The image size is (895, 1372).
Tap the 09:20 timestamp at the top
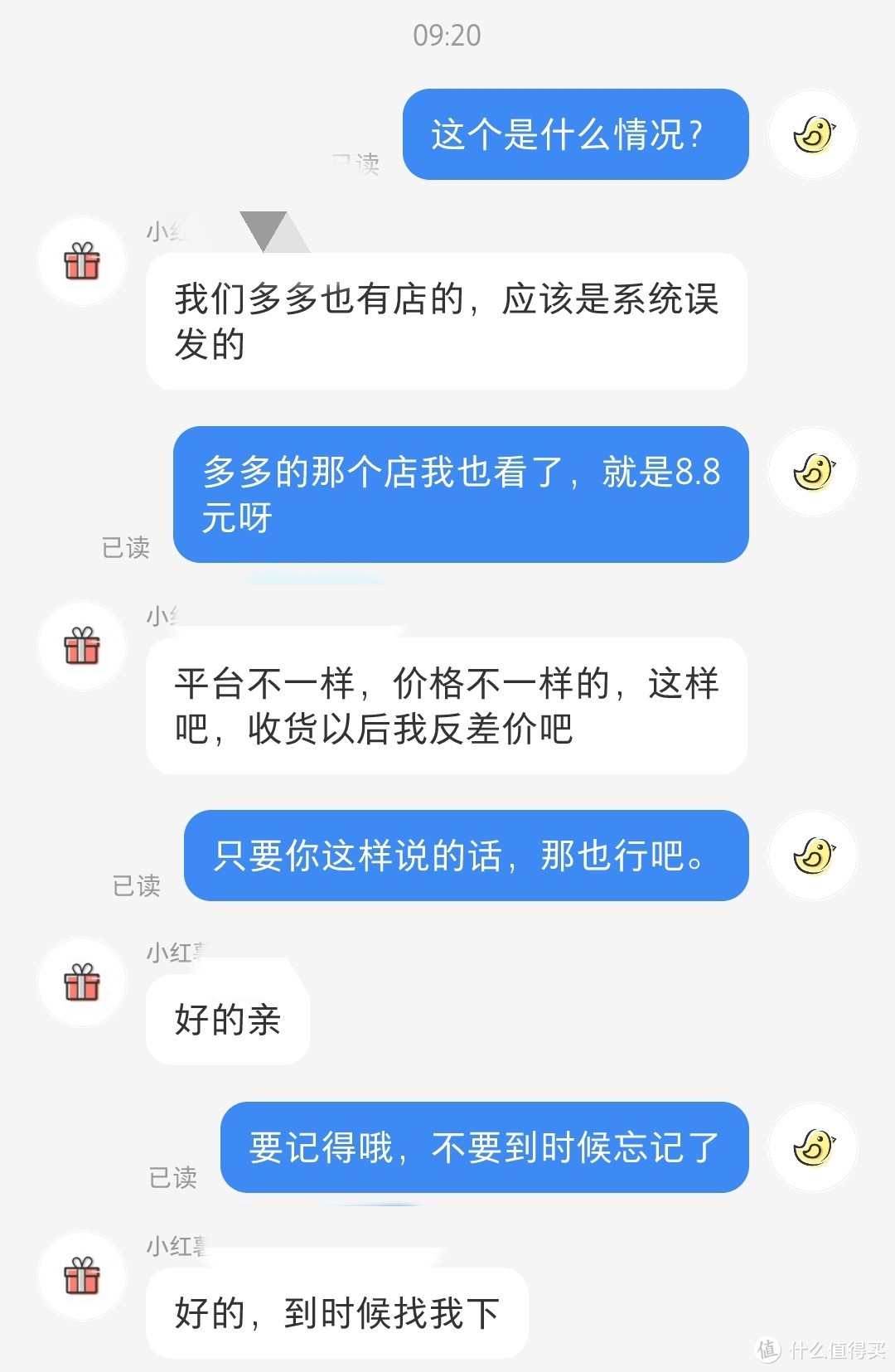446,36
